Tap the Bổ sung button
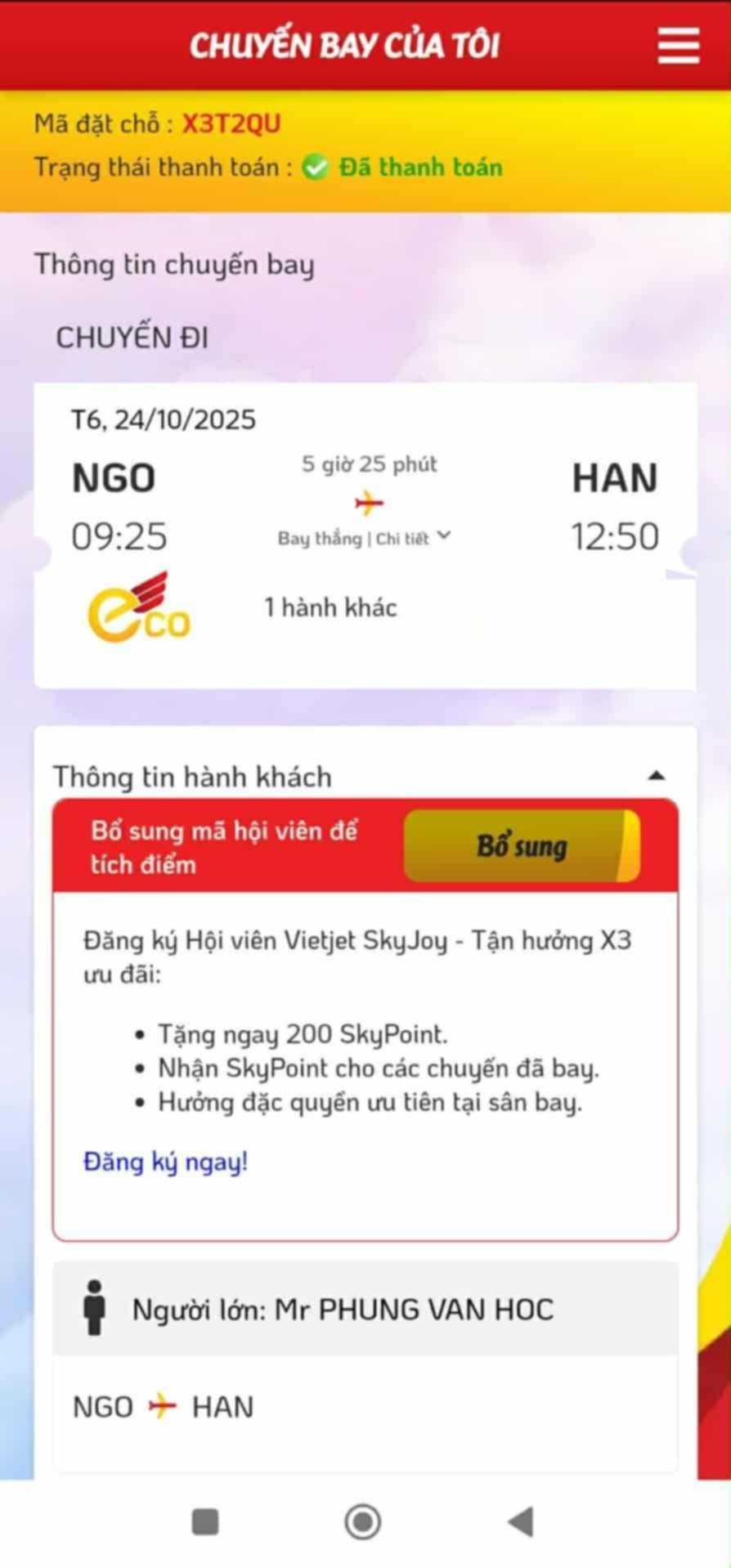731x1568 pixels. click(x=522, y=846)
